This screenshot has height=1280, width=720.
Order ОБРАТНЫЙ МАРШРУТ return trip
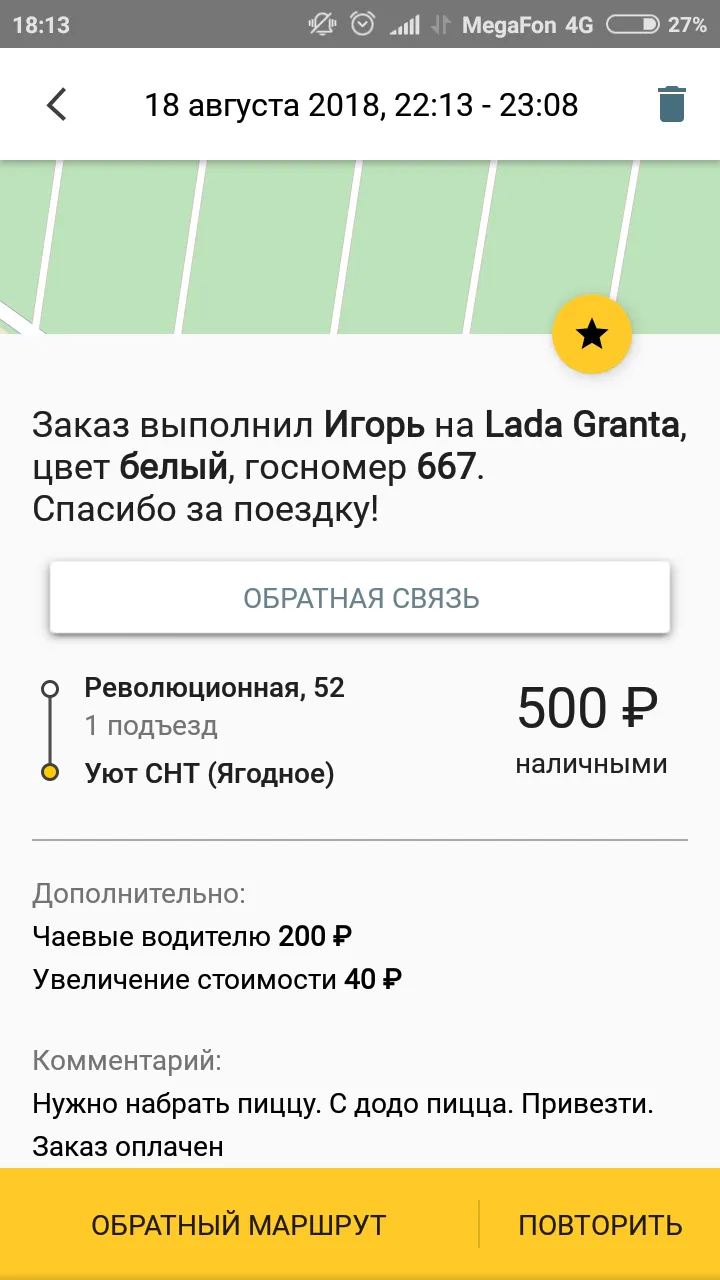click(x=239, y=1225)
